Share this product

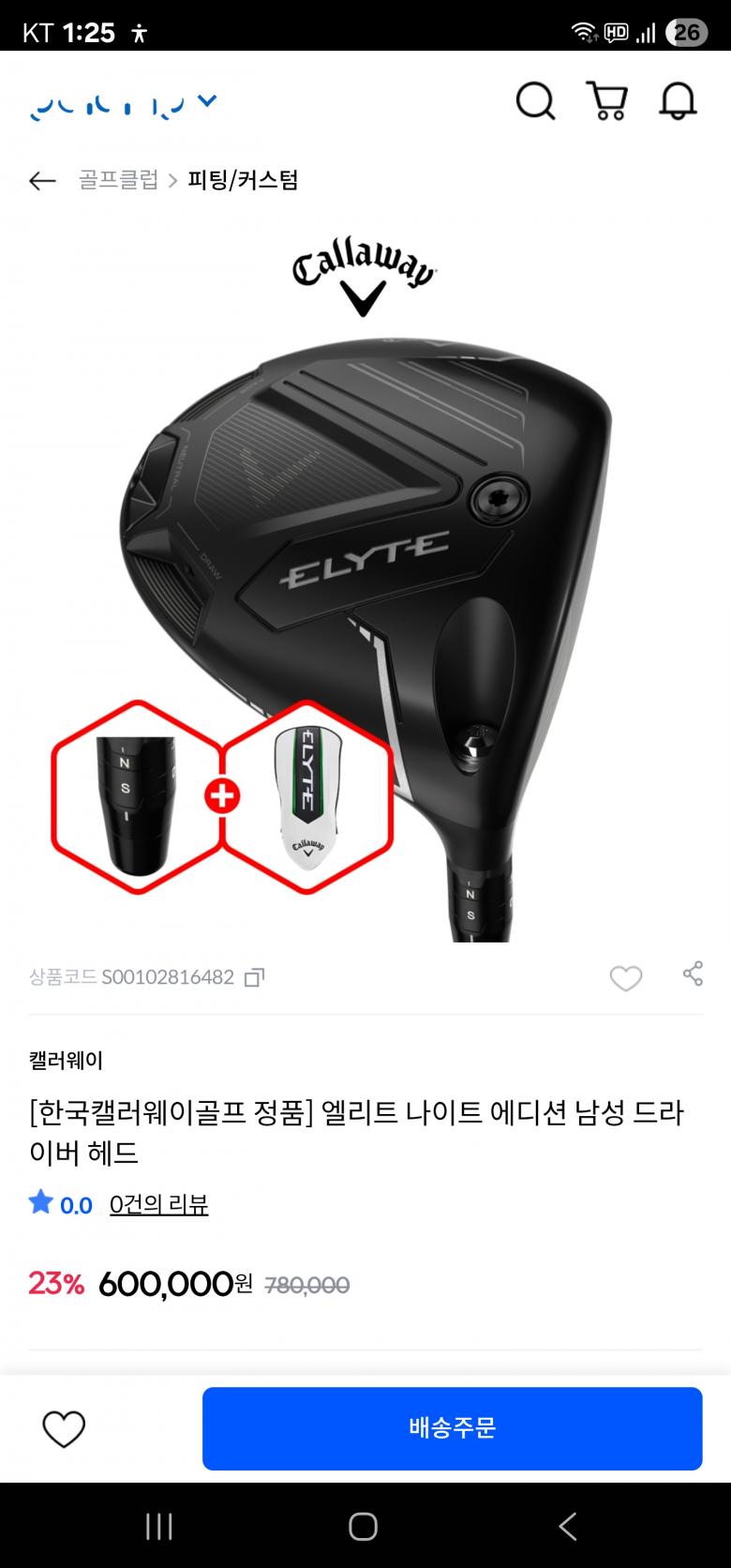point(693,974)
